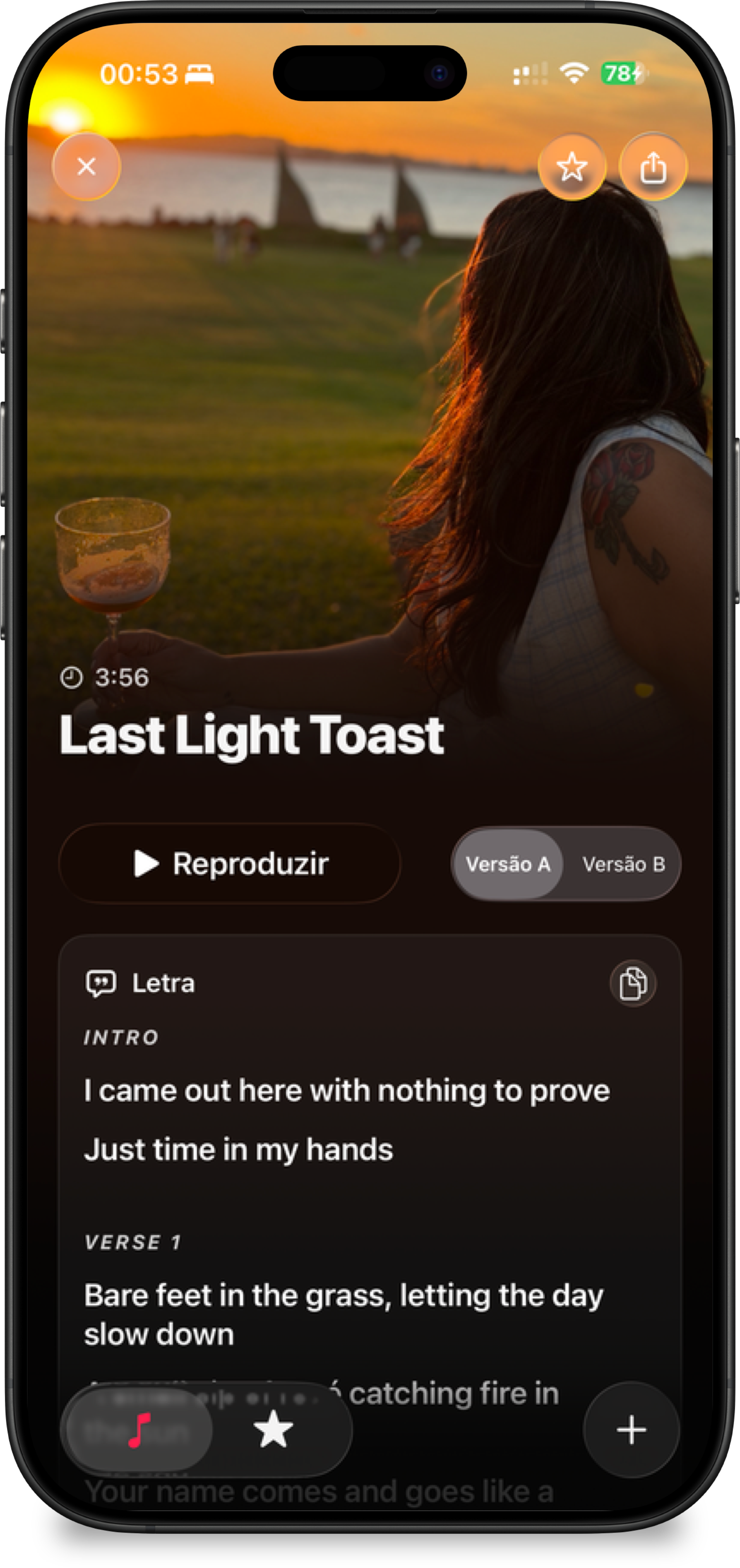
Task: Keep Versão A selected
Action: [x=508, y=864]
